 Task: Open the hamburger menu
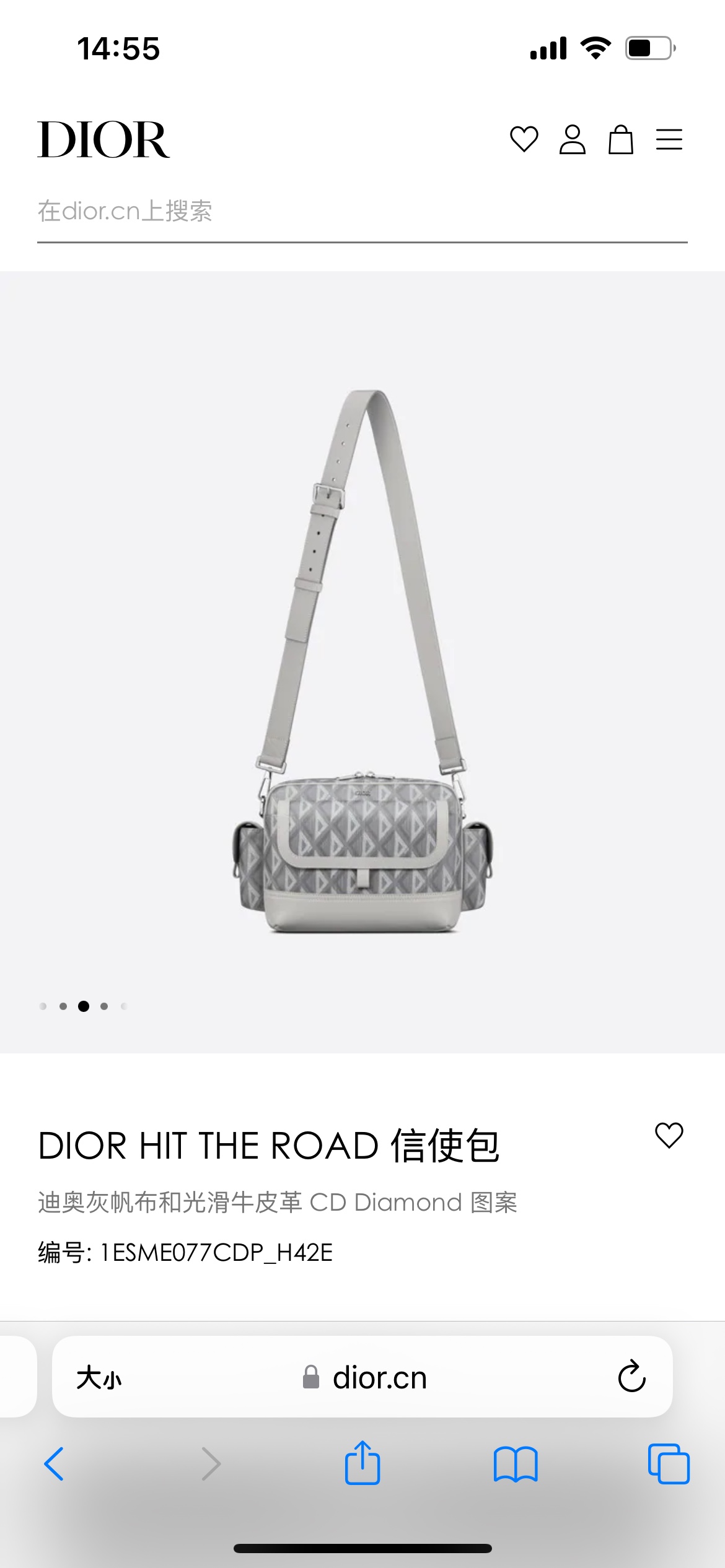coord(669,139)
